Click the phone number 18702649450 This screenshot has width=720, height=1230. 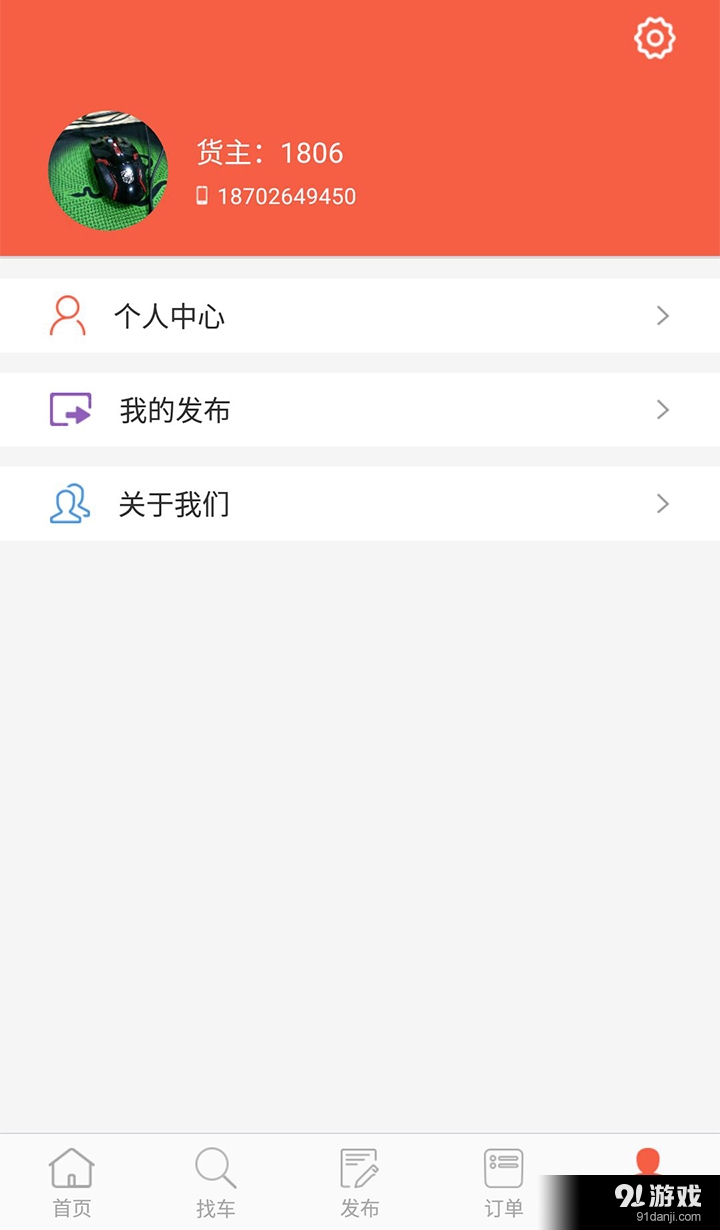286,196
